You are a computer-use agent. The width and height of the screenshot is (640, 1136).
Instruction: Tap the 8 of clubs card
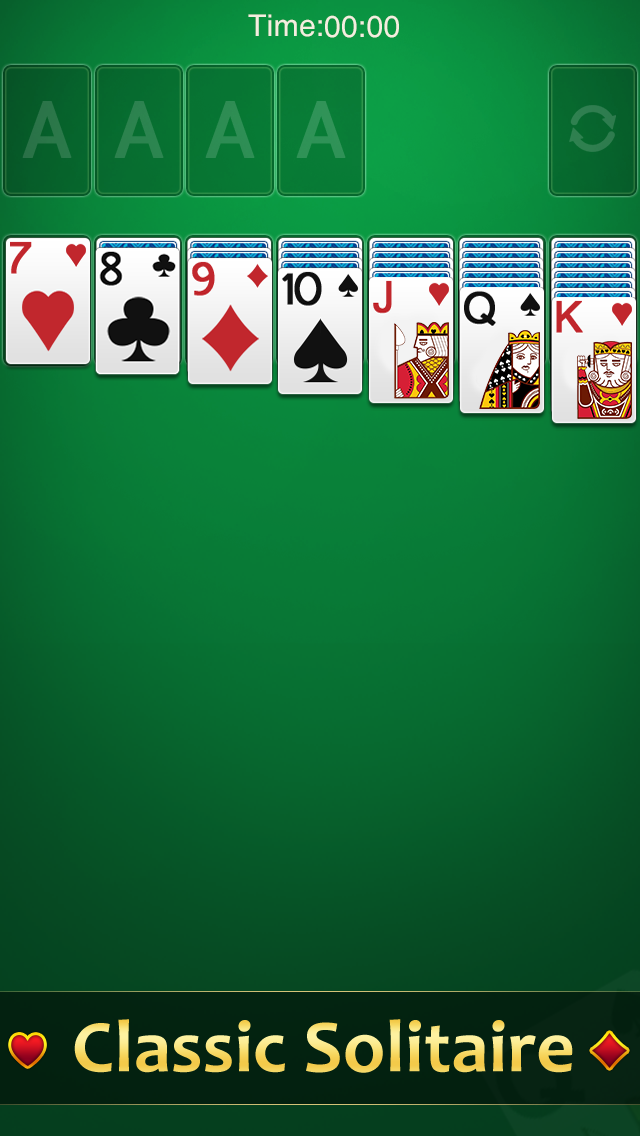coord(138,311)
